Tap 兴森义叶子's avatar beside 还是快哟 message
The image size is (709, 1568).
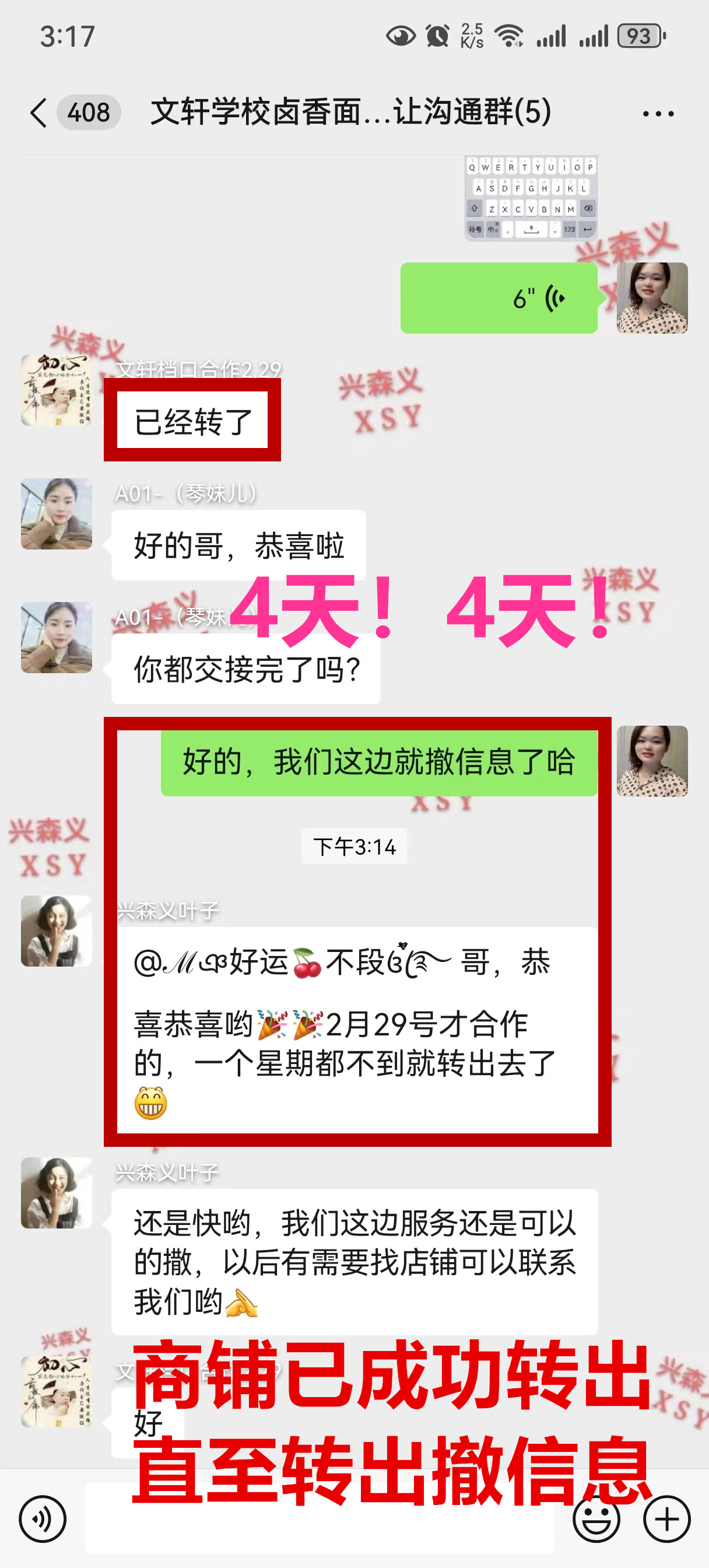pyautogui.click(x=57, y=1193)
